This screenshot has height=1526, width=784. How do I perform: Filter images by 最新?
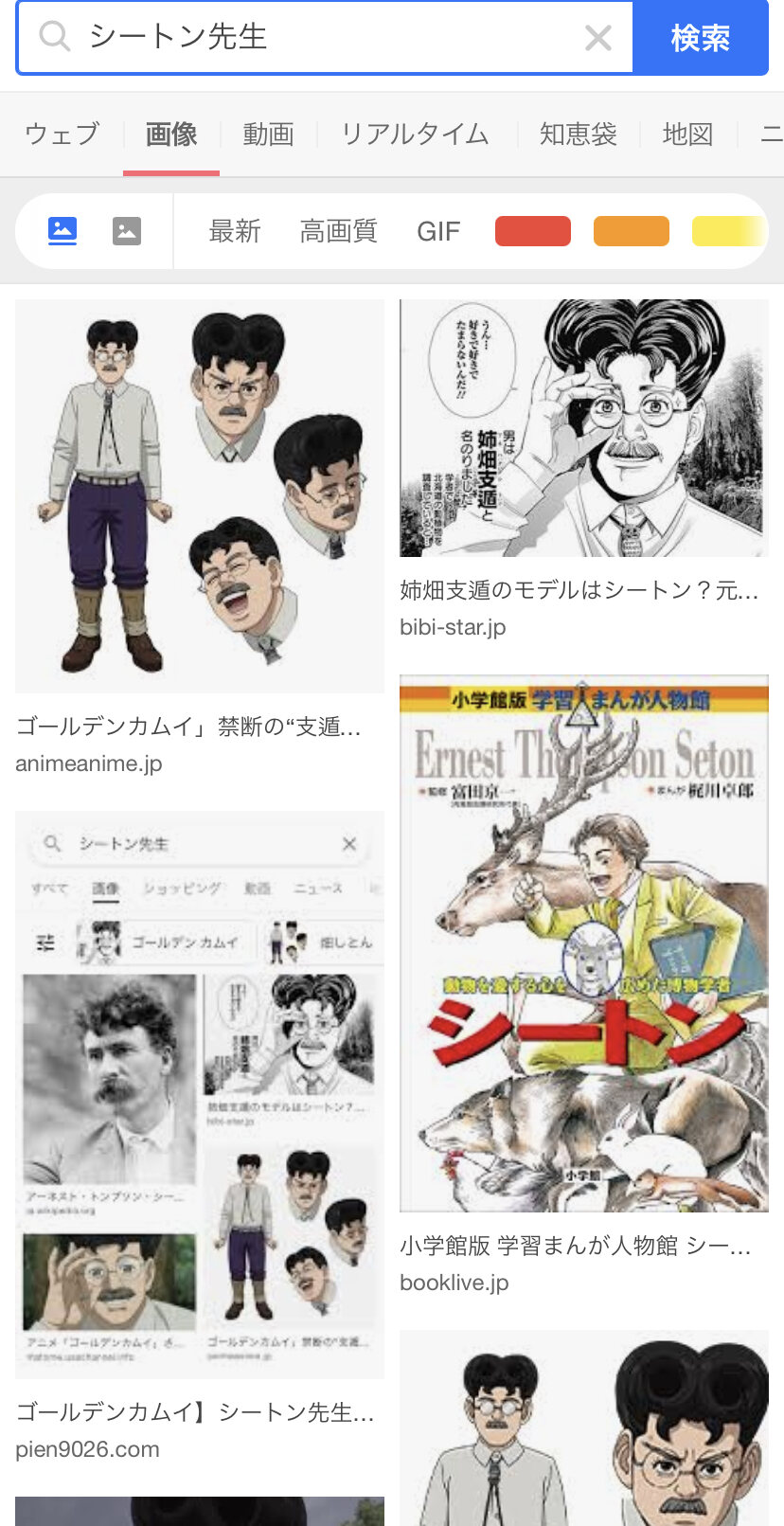pos(234,230)
